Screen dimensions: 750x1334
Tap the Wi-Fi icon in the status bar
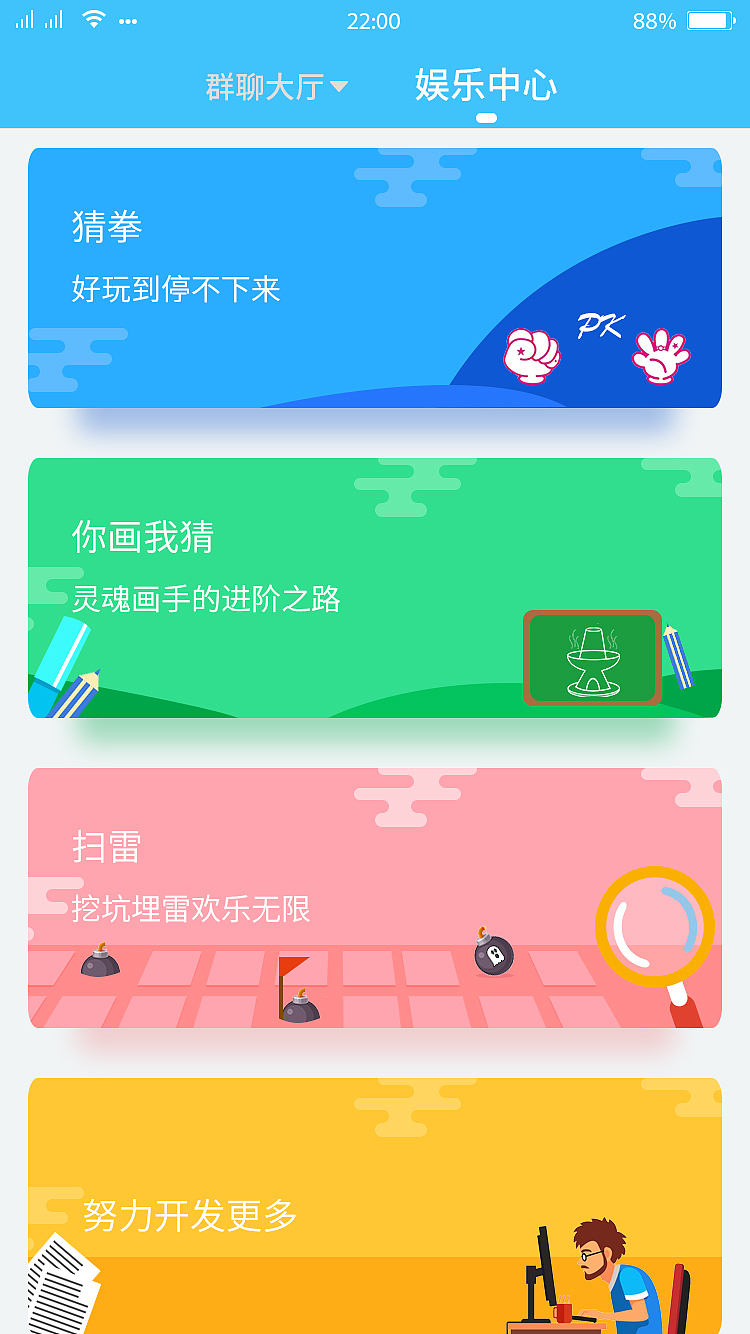pyautogui.click(x=95, y=18)
